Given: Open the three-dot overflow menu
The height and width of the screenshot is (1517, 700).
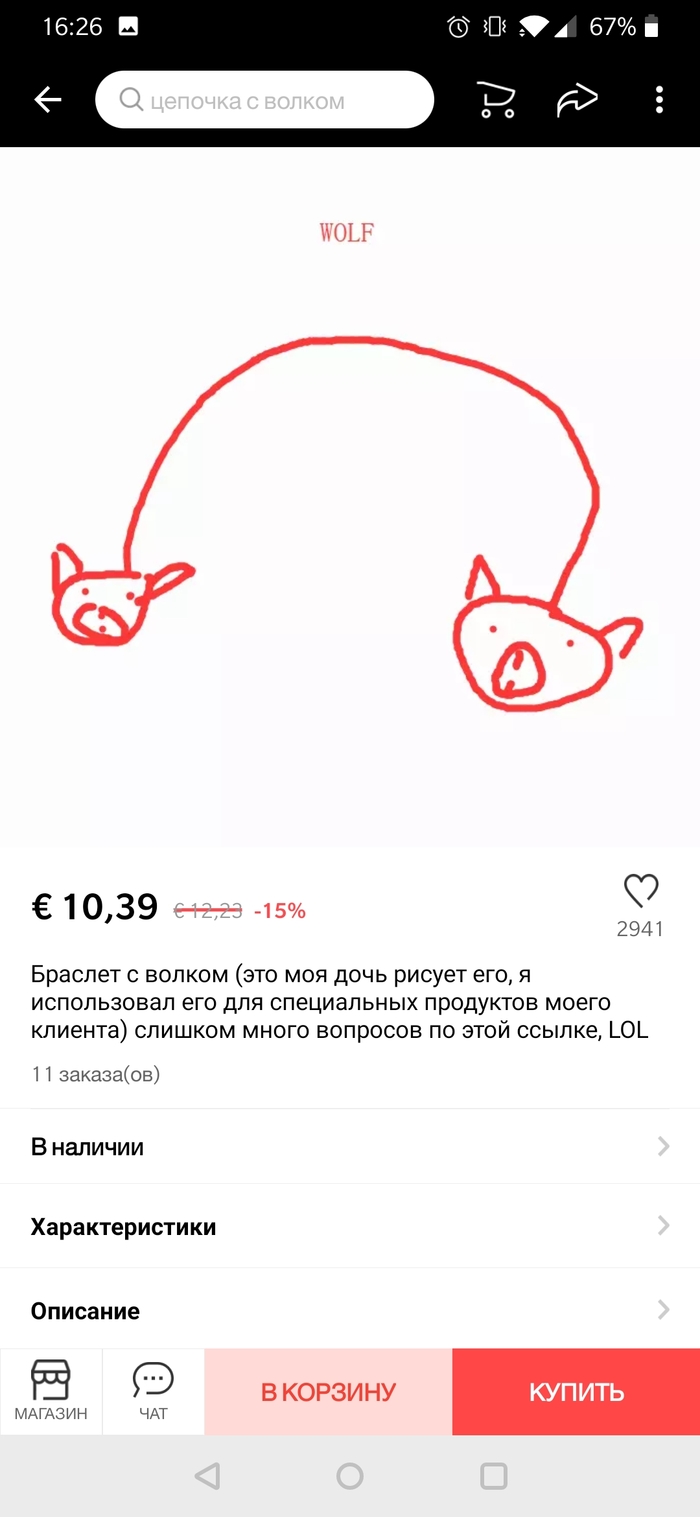Looking at the screenshot, I should point(659,100).
